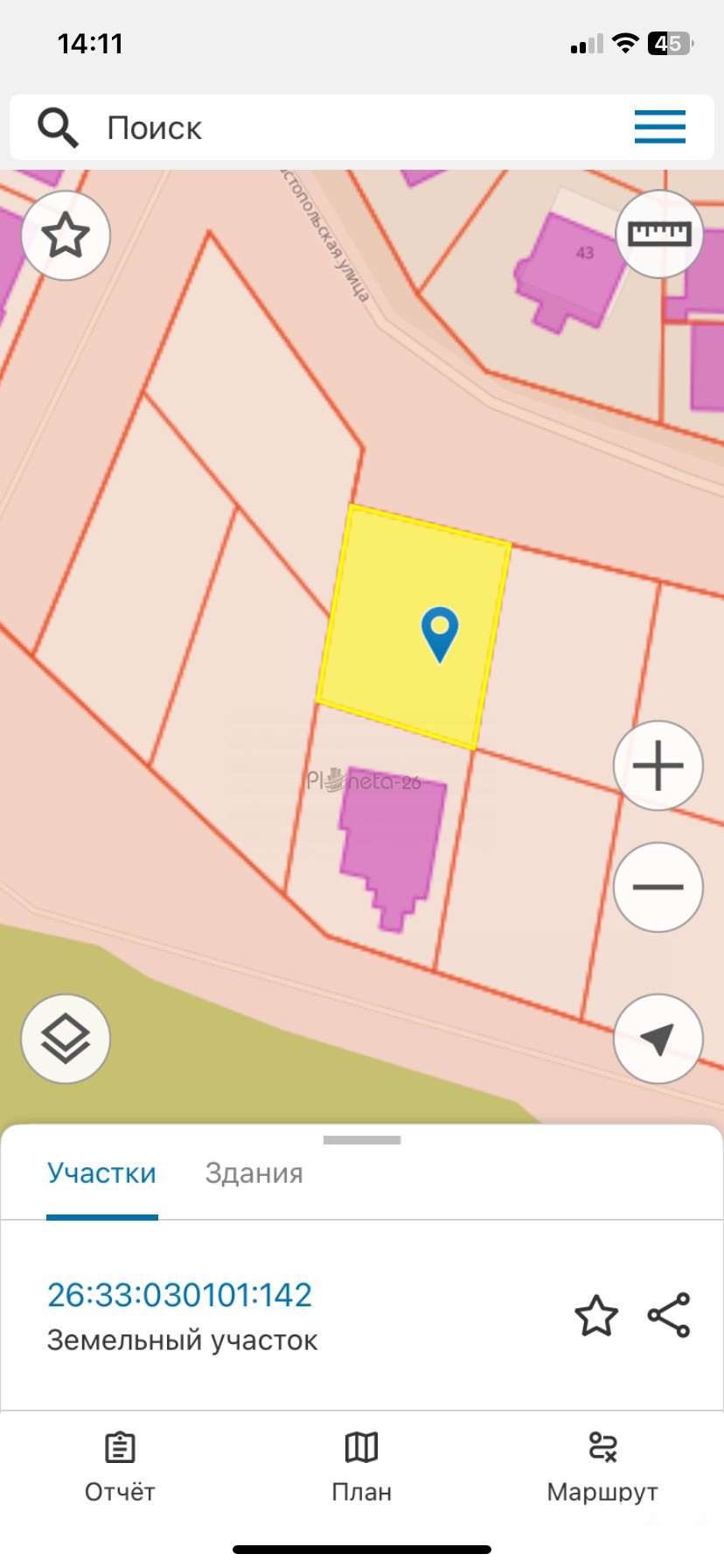Screen dimensions: 724x1568
Task: Build a Маршрут route
Action: [x=602, y=1466]
